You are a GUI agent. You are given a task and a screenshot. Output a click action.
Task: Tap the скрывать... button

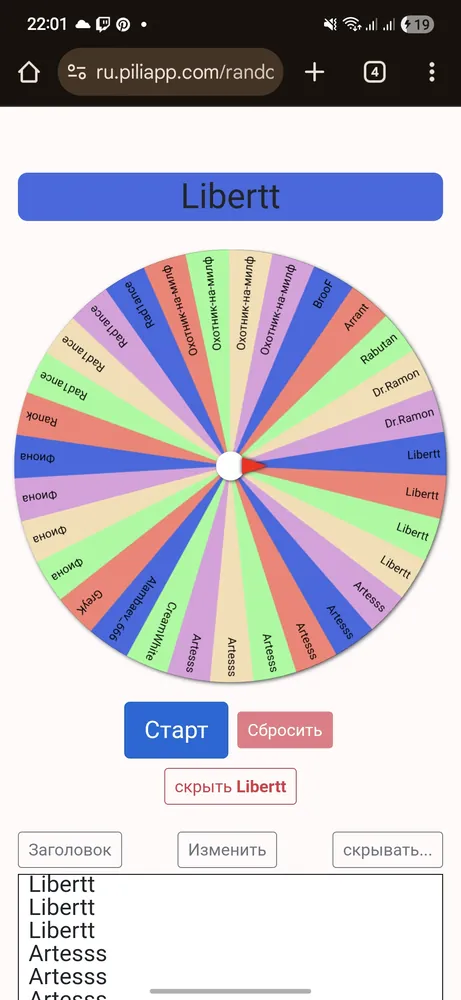(388, 849)
